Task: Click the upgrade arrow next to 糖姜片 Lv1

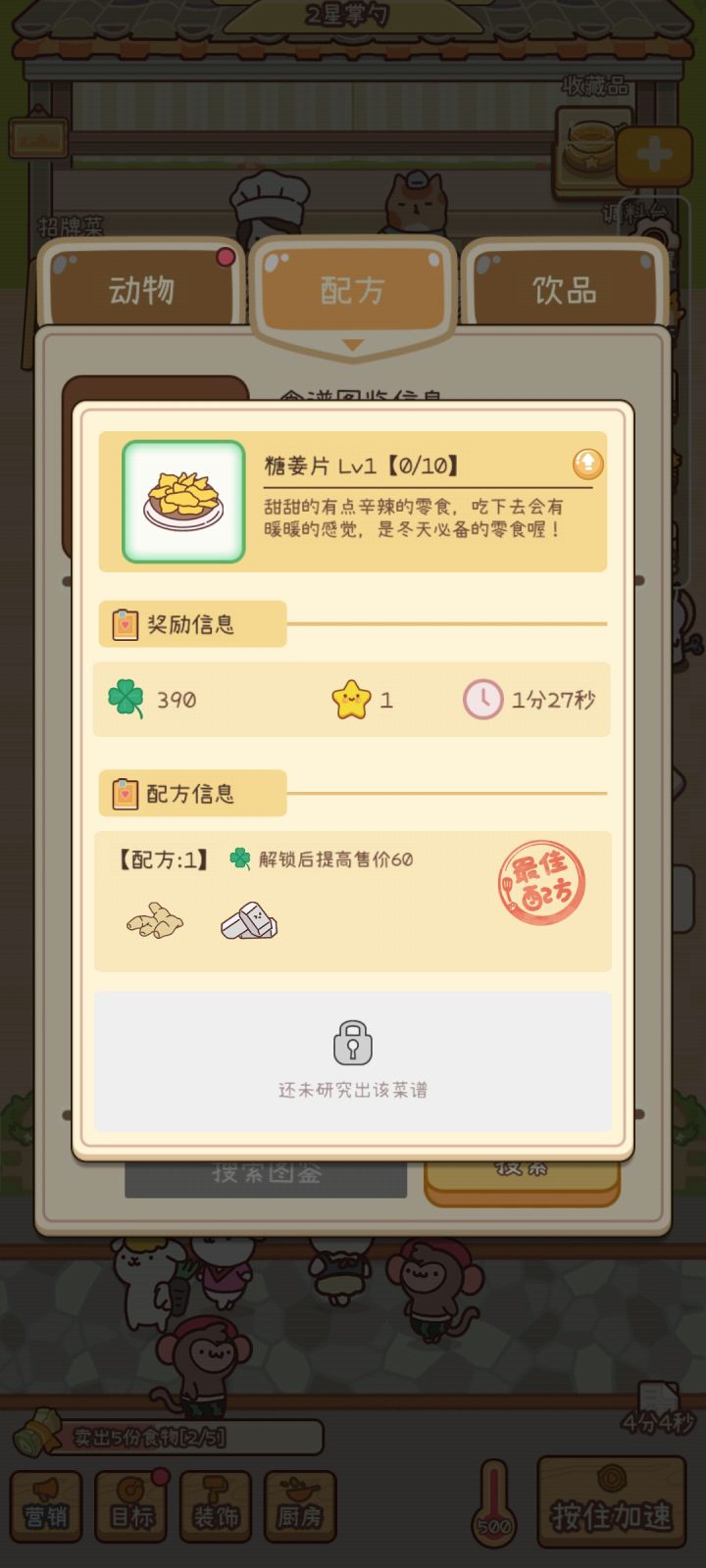Action: [x=586, y=465]
